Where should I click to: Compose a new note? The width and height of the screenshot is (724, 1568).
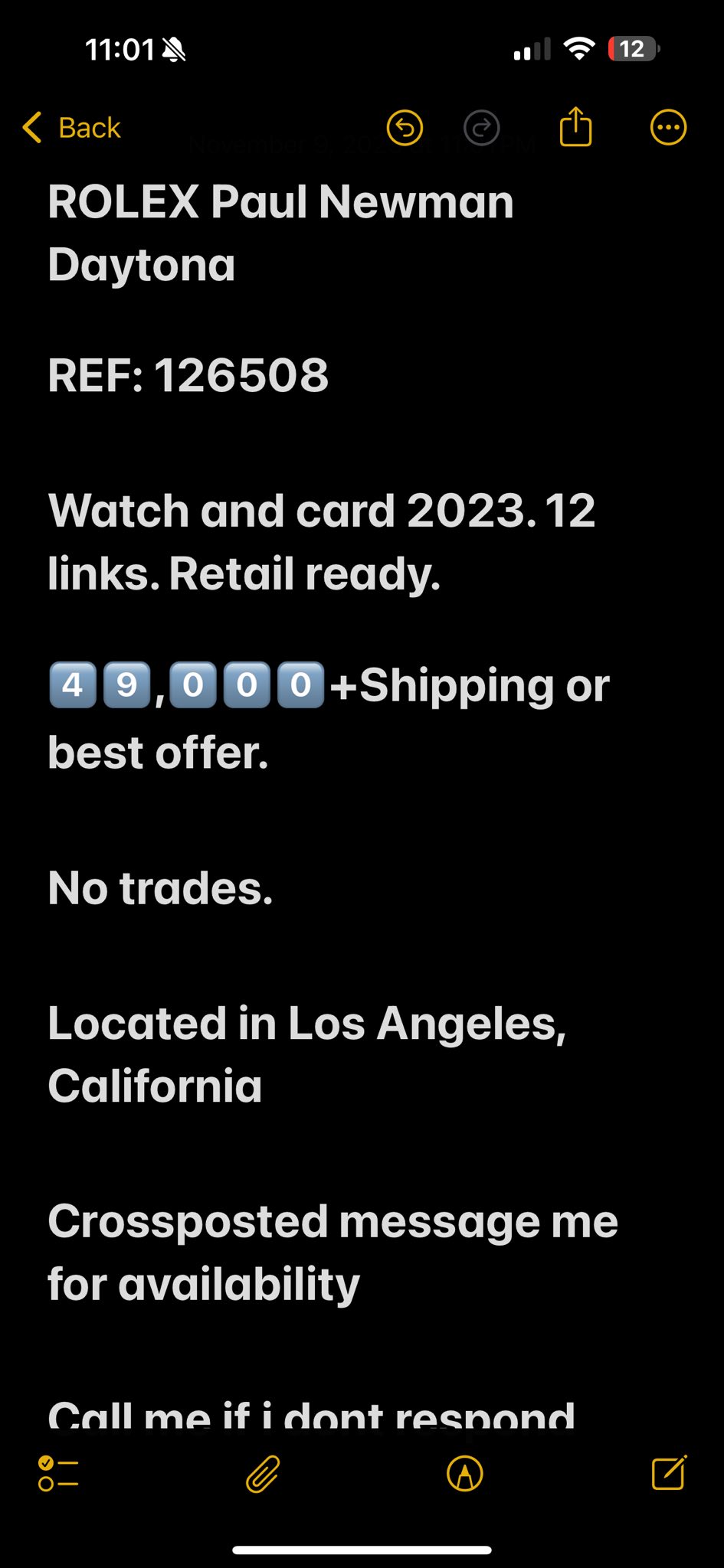[x=669, y=1472]
